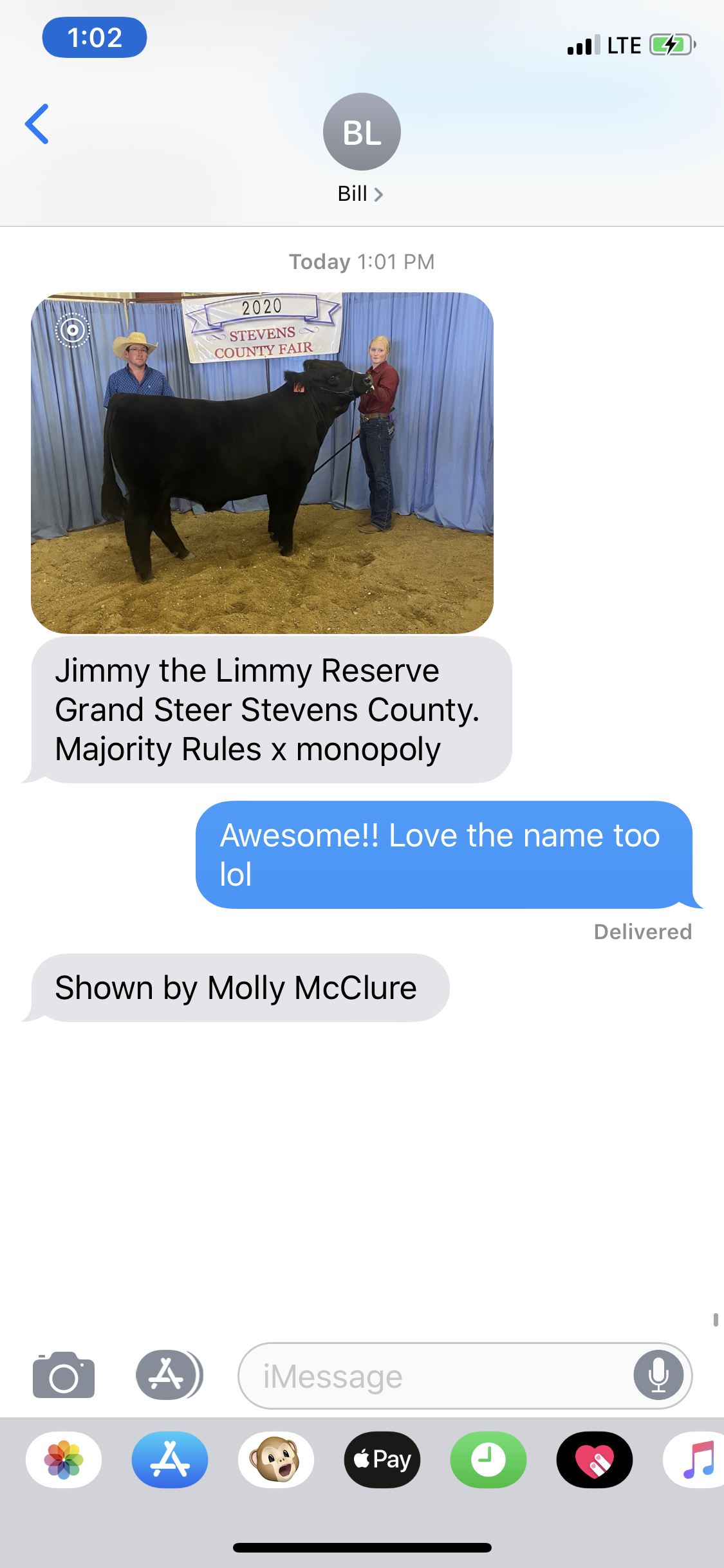Open the Memoji monkey app
The width and height of the screenshot is (724, 1568).
[x=276, y=1460]
